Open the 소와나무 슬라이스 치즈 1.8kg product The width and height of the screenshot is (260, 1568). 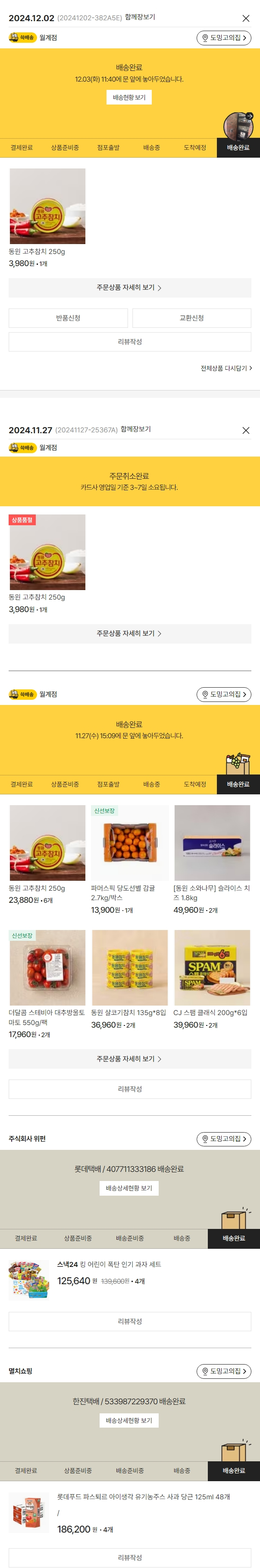(212, 843)
